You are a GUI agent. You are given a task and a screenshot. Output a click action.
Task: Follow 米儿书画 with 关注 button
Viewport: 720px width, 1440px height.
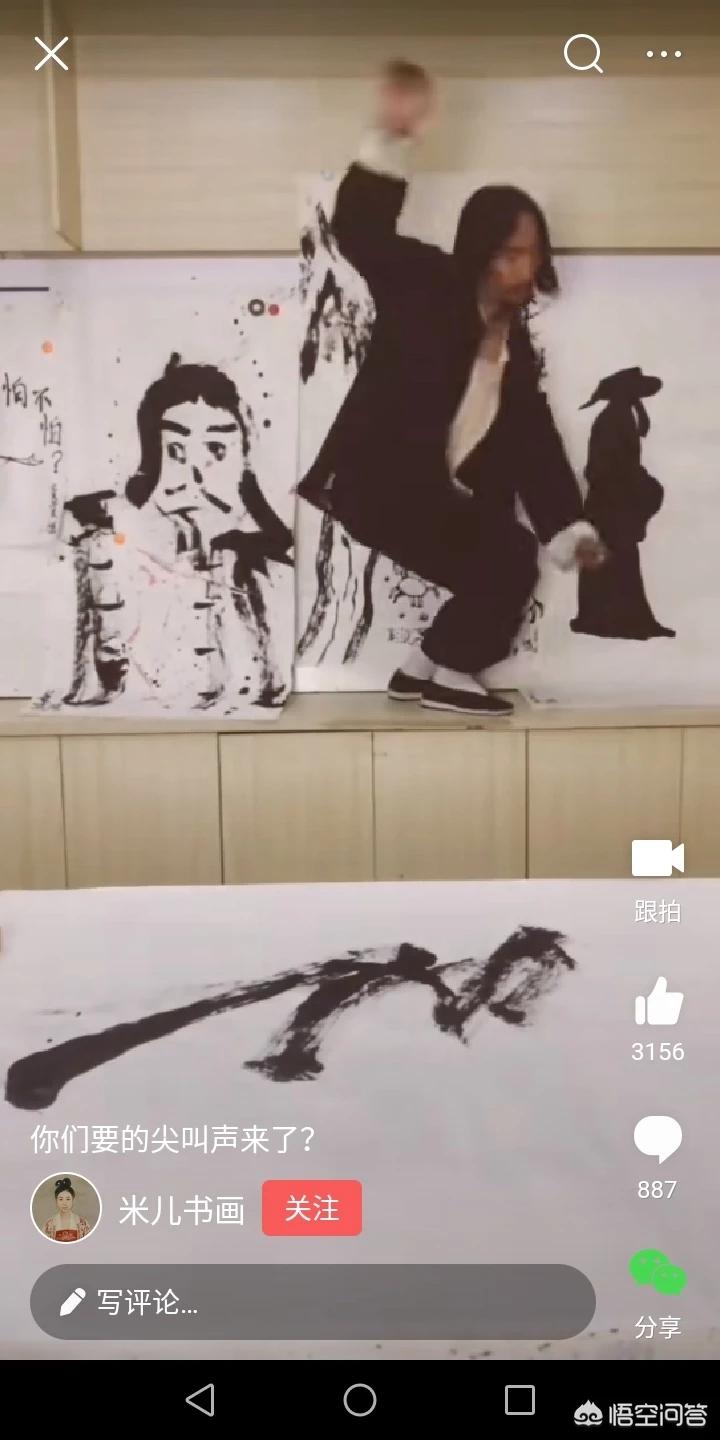click(x=312, y=1208)
